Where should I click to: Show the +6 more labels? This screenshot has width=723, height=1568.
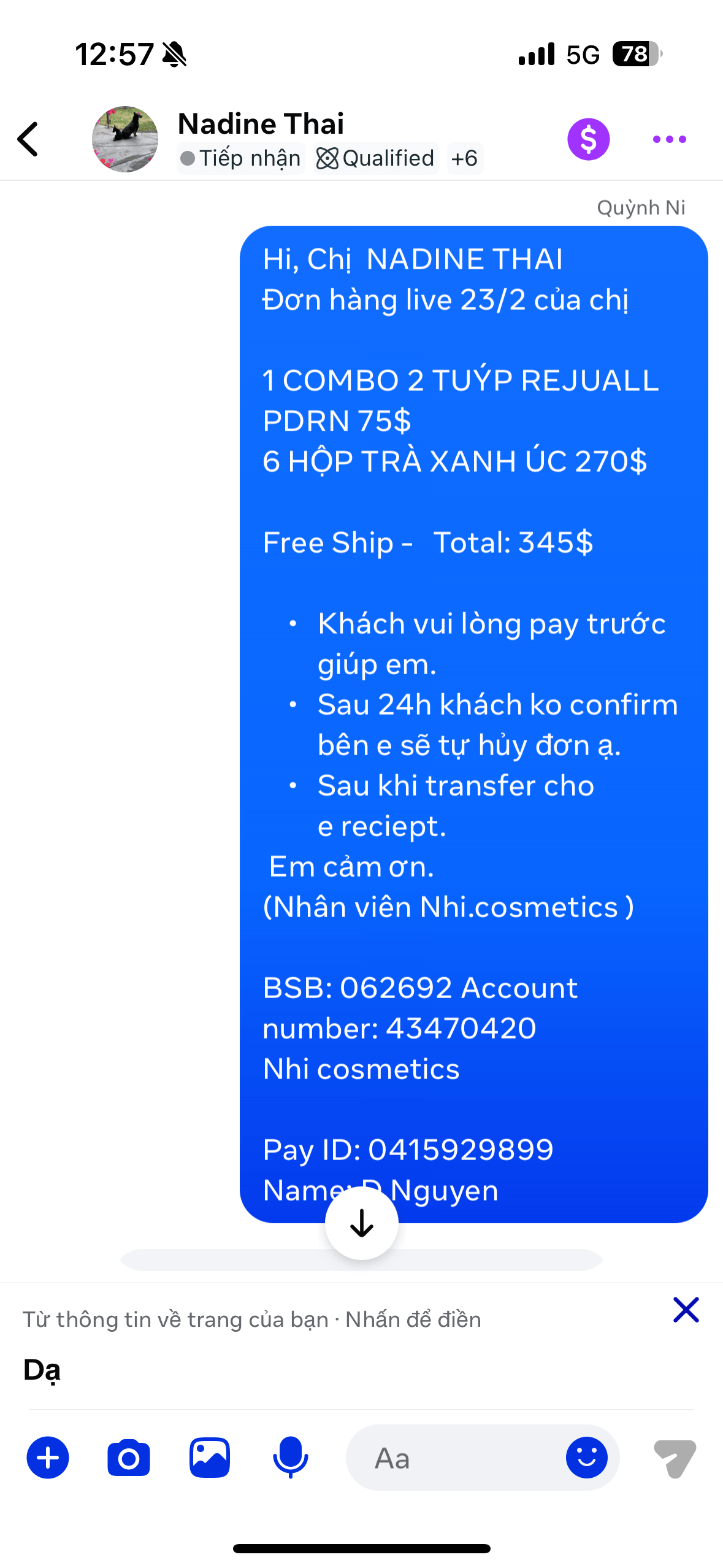coord(464,158)
